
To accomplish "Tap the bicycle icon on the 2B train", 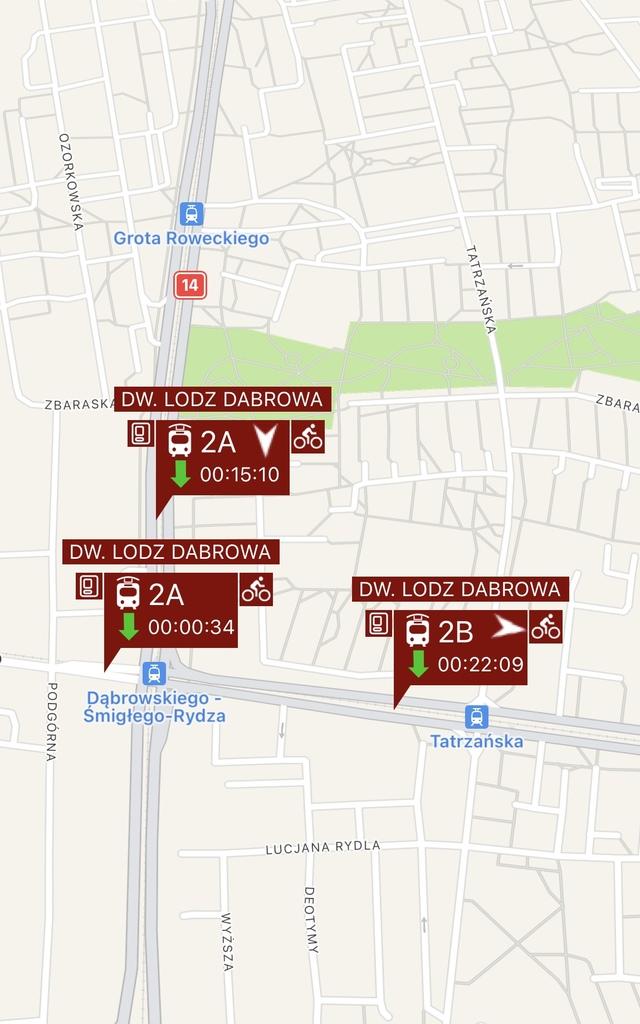I will coord(545,628).
